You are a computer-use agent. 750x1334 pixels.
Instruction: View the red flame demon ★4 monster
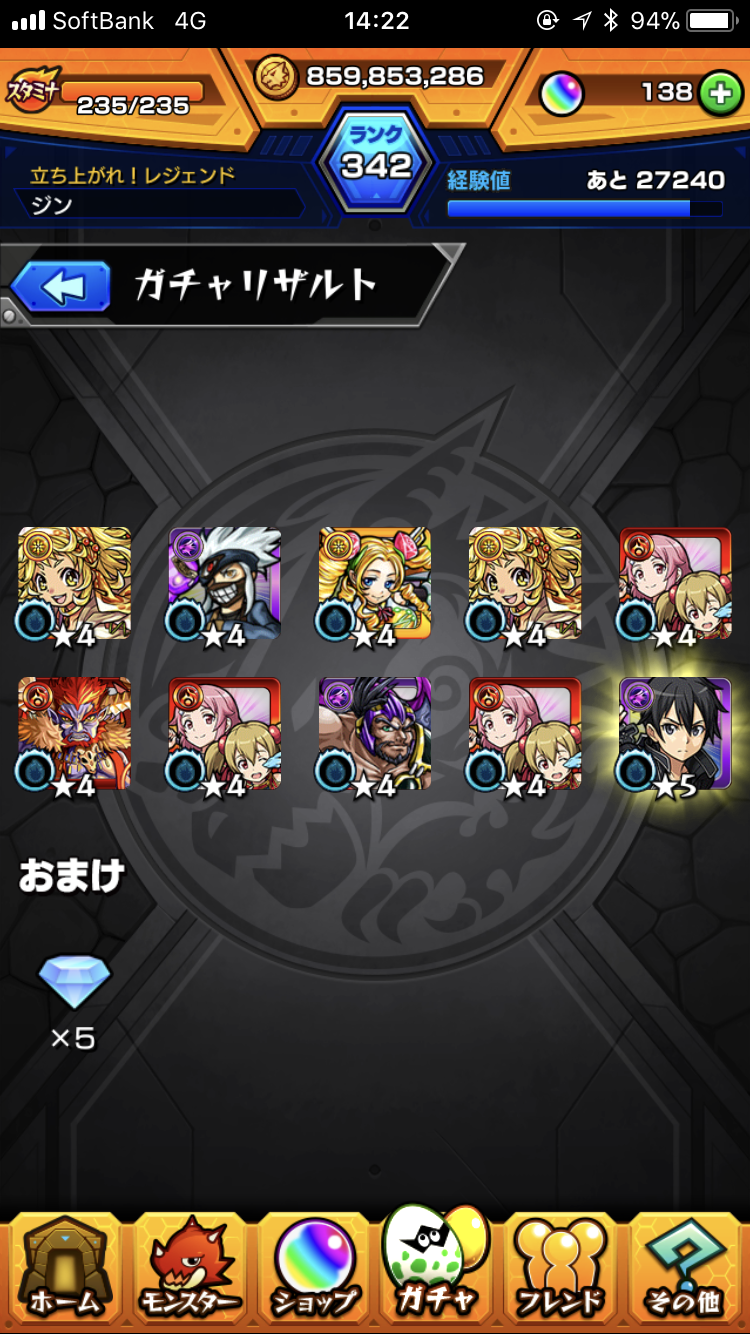(x=74, y=734)
